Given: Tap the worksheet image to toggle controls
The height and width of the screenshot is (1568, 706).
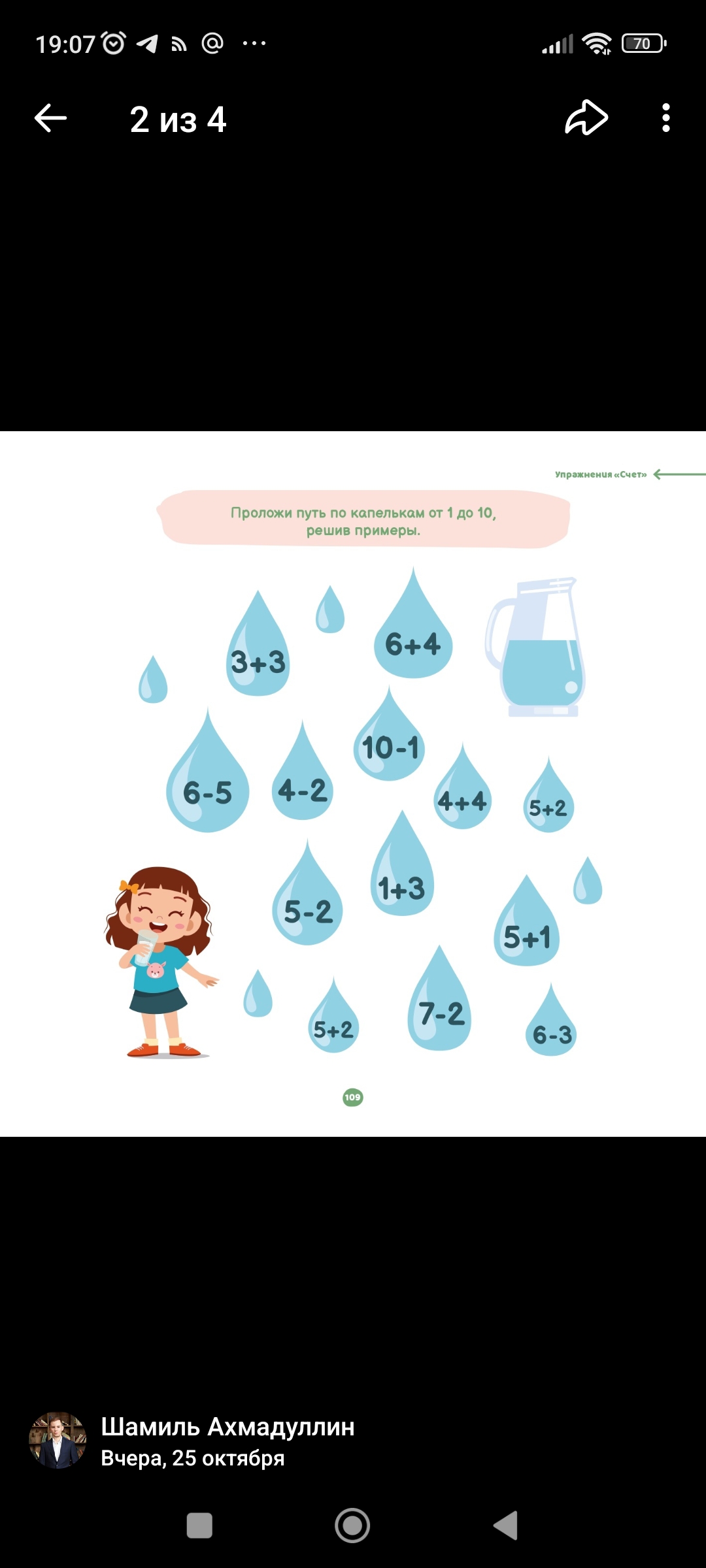Looking at the screenshot, I should (353, 784).
